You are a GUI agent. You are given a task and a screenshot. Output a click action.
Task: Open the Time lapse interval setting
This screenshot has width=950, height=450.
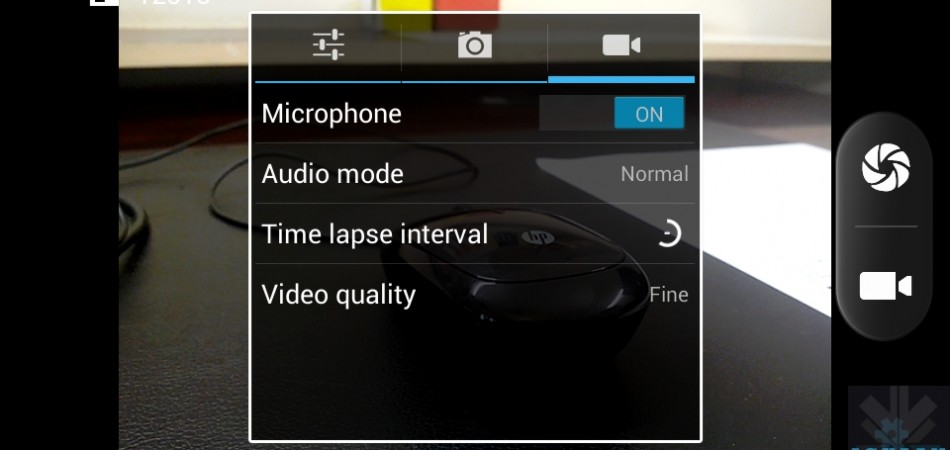coord(474,234)
